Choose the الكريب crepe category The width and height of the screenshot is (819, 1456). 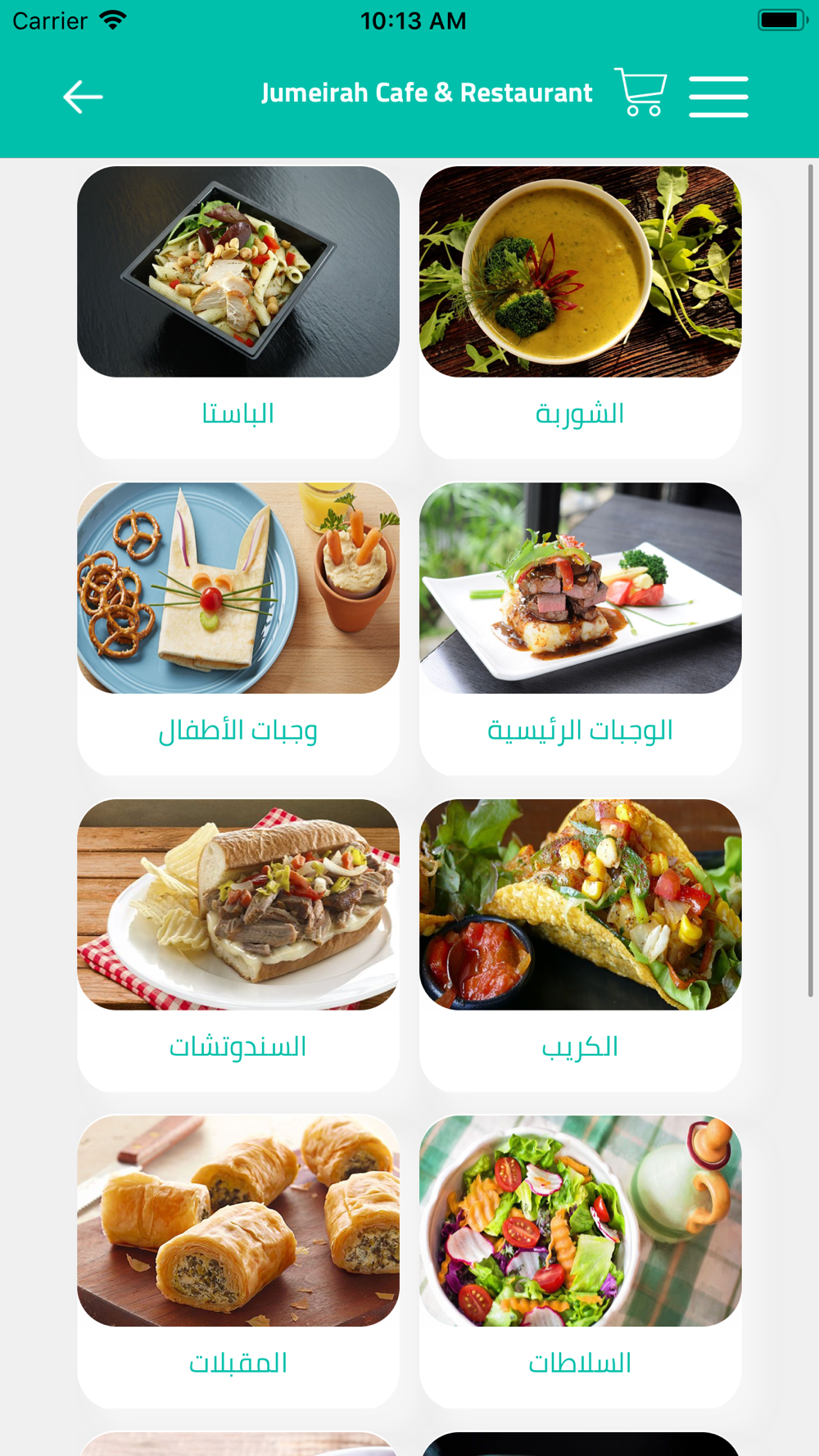coord(580,944)
